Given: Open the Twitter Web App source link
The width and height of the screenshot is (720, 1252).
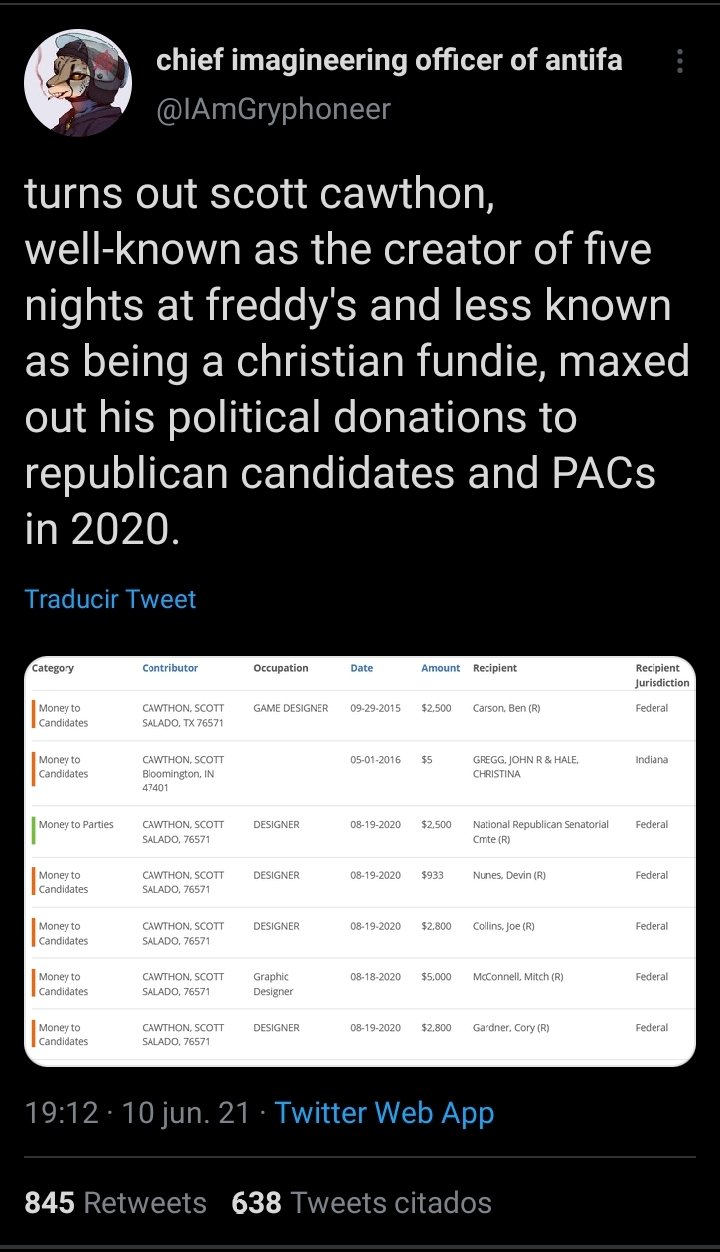Looking at the screenshot, I should (384, 1112).
